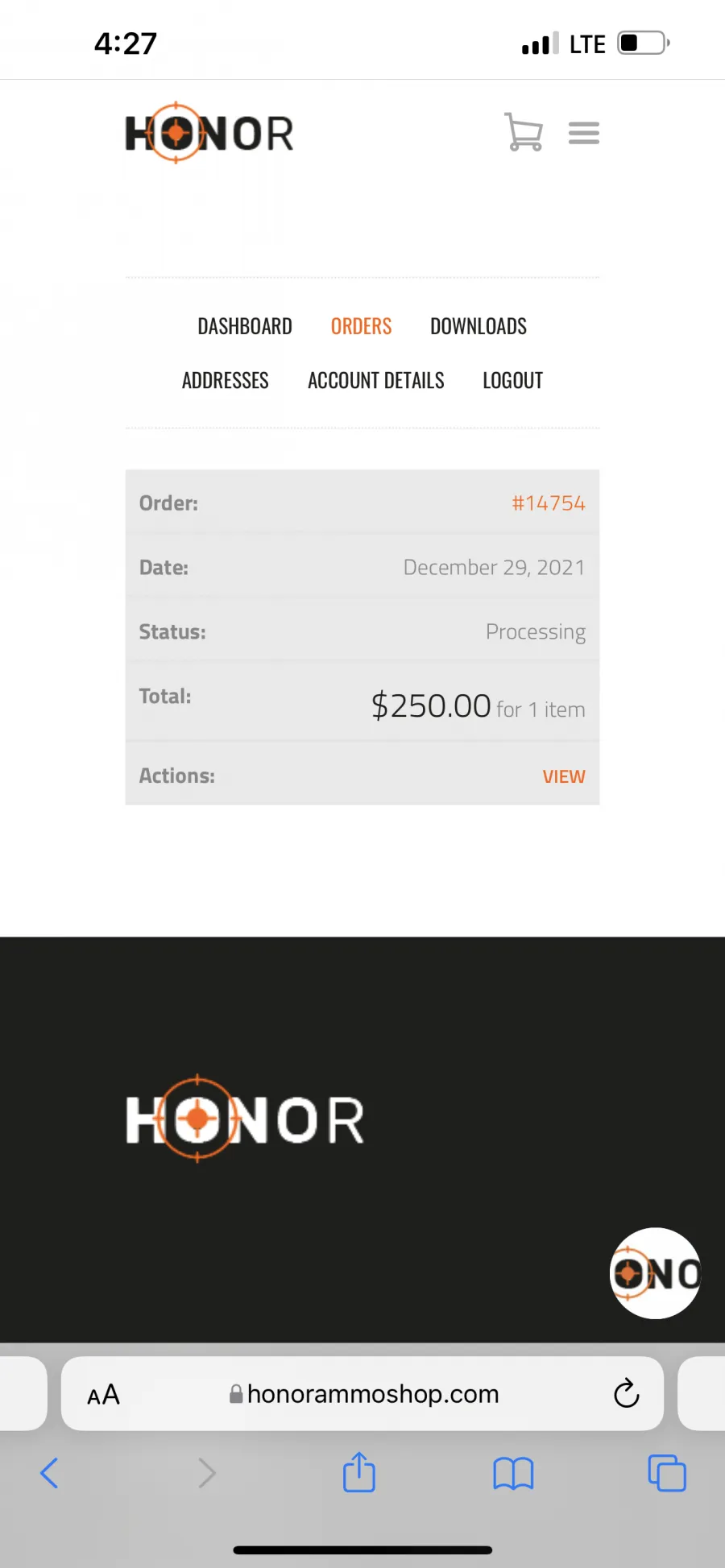Tap Logout to sign out
This screenshot has width=725, height=1568.
[x=513, y=380]
